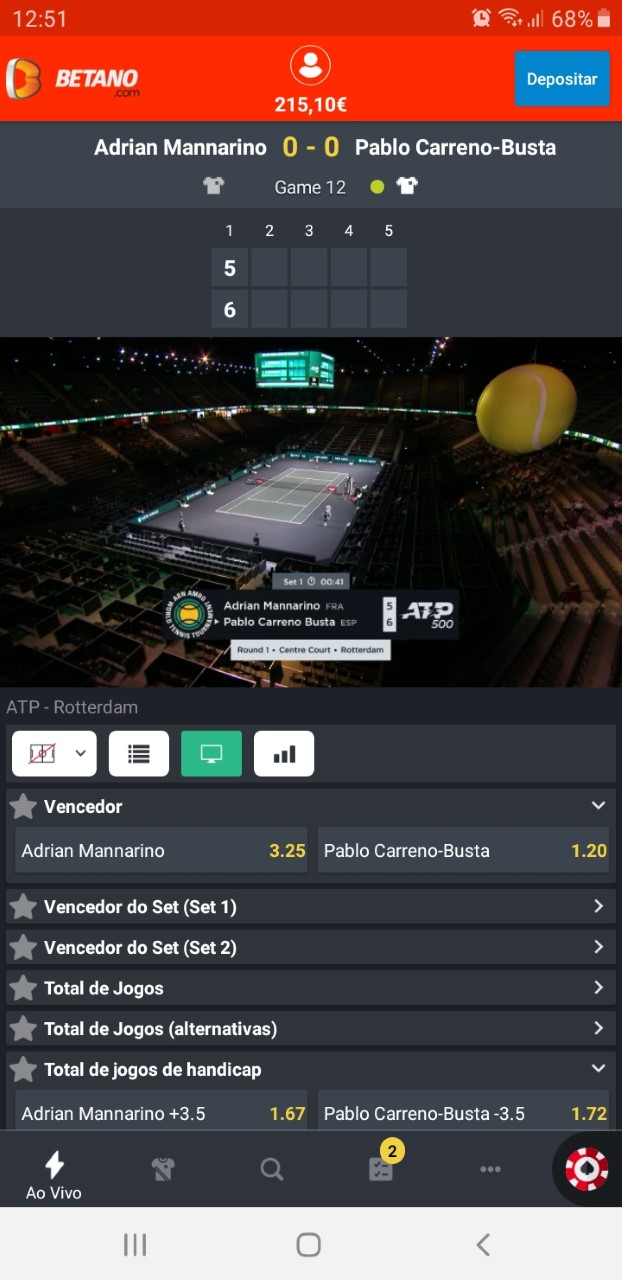Screen dimensions: 622x1280
Task: Open the user account profile icon
Action: [x=310, y=66]
